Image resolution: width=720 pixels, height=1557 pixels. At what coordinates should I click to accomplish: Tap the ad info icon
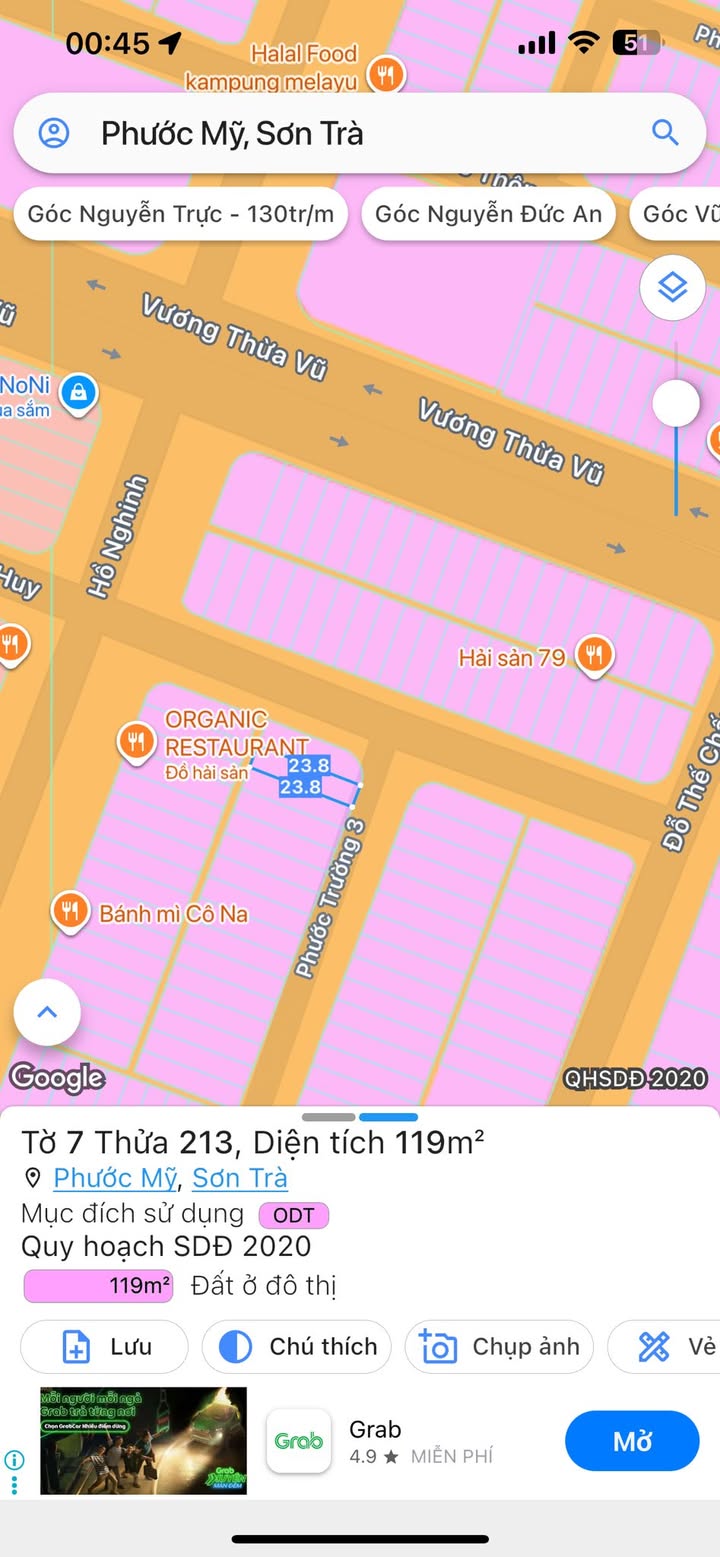(x=14, y=1459)
